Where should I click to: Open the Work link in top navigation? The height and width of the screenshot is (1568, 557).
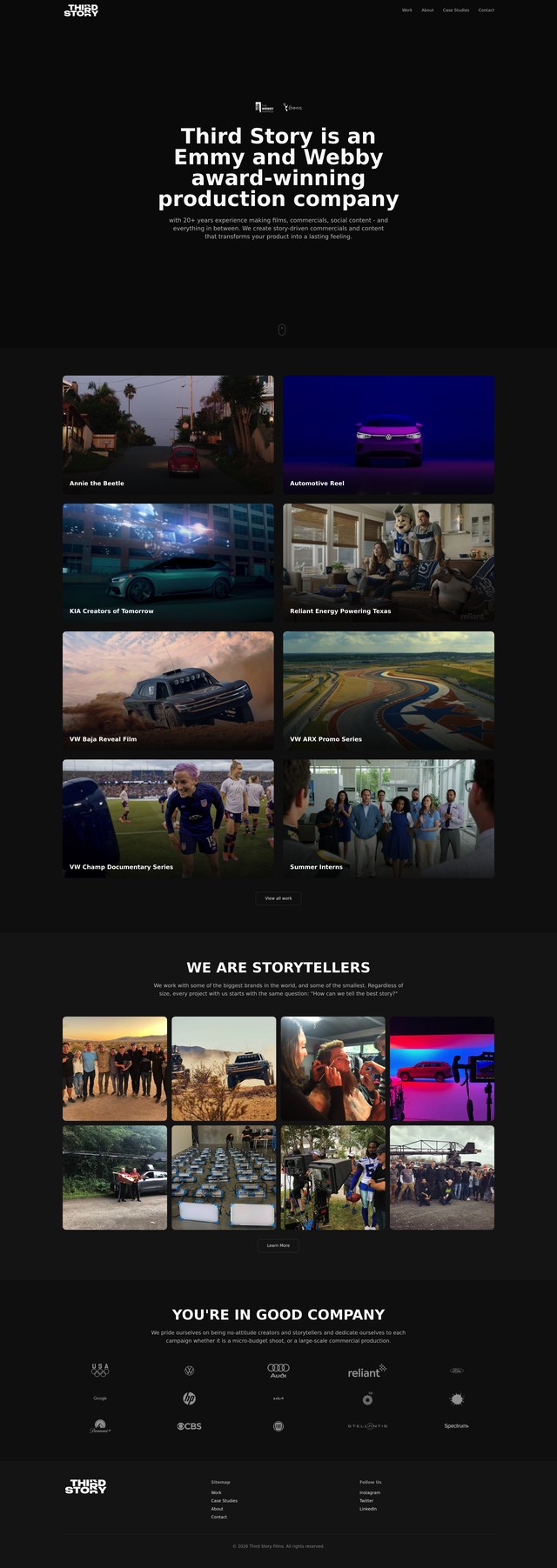pyautogui.click(x=406, y=10)
